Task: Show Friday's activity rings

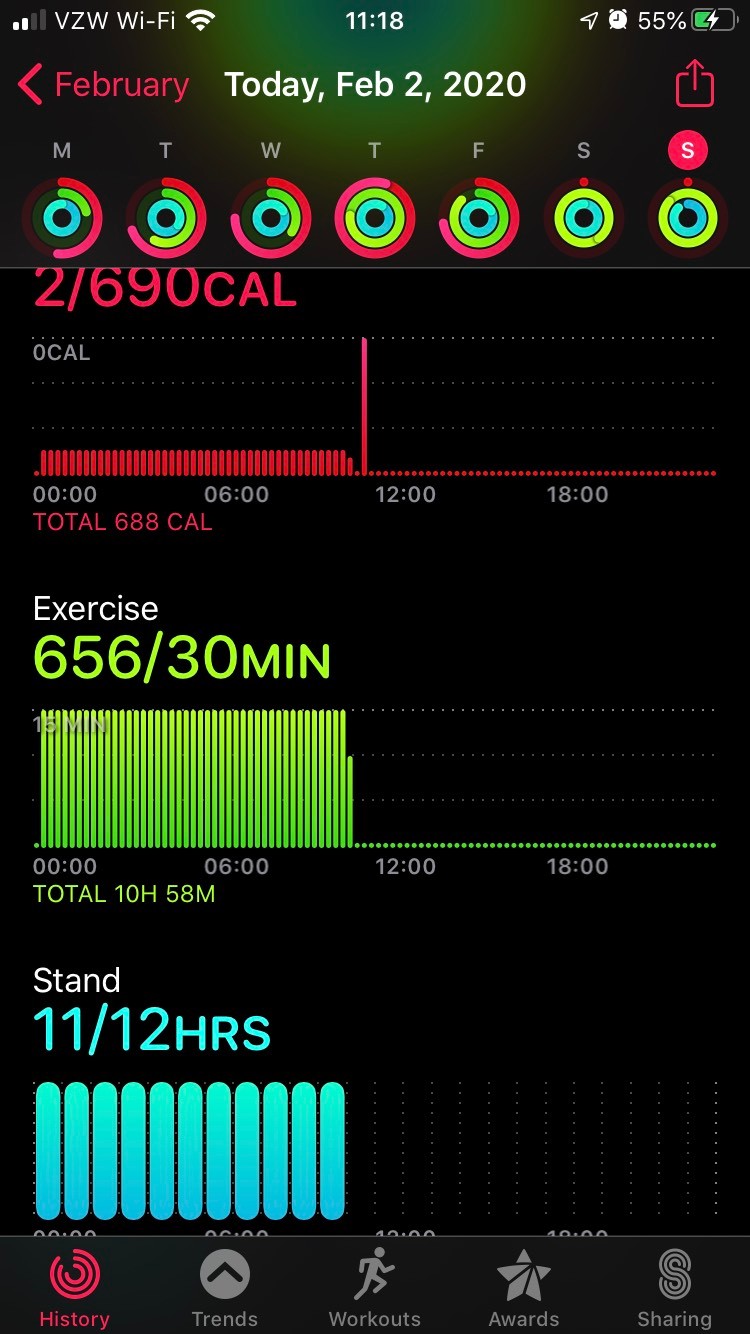Action: [478, 217]
